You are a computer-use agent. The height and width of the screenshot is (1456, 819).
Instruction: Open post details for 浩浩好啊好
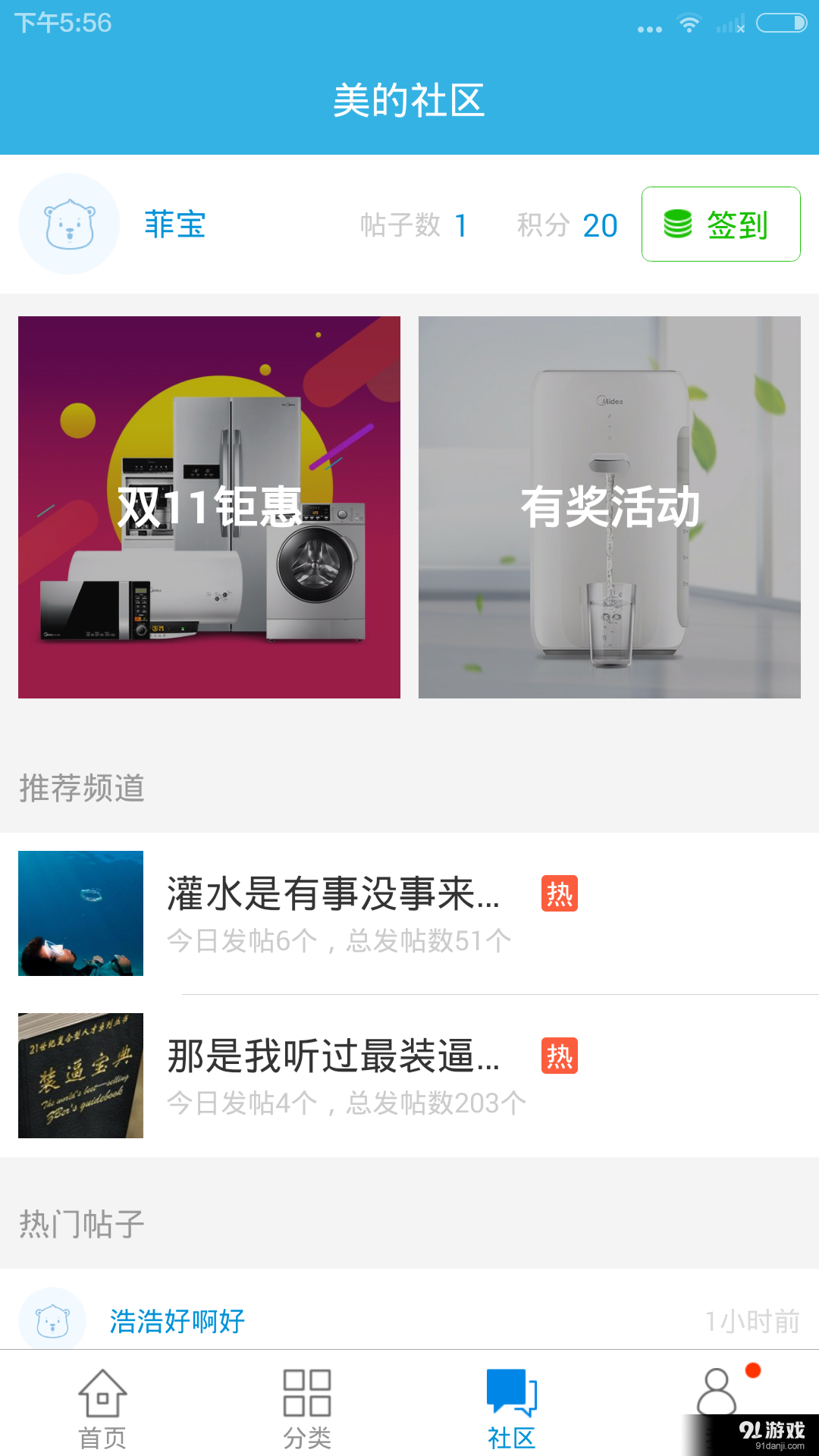pyautogui.click(x=174, y=1319)
